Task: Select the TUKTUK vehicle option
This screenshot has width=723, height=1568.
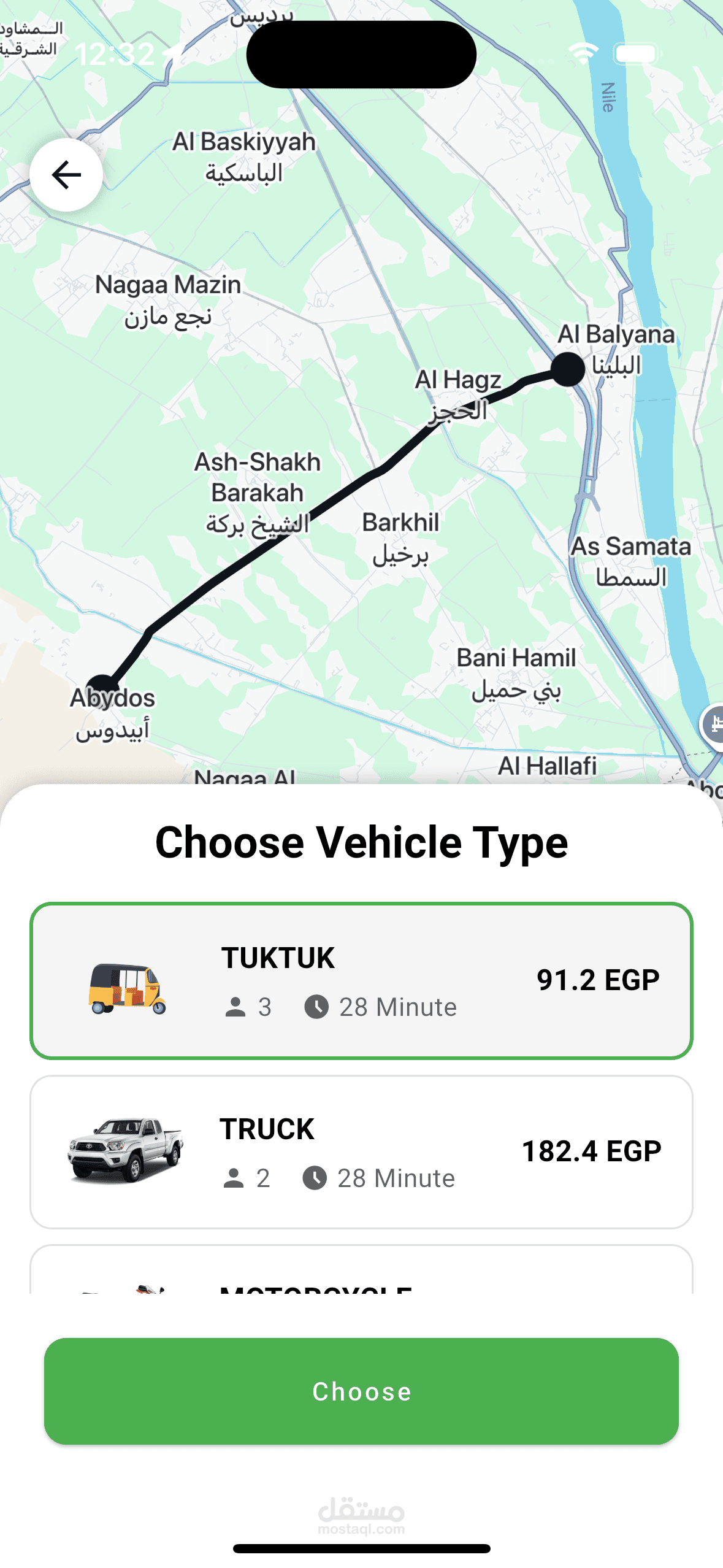Action: [361, 980]
